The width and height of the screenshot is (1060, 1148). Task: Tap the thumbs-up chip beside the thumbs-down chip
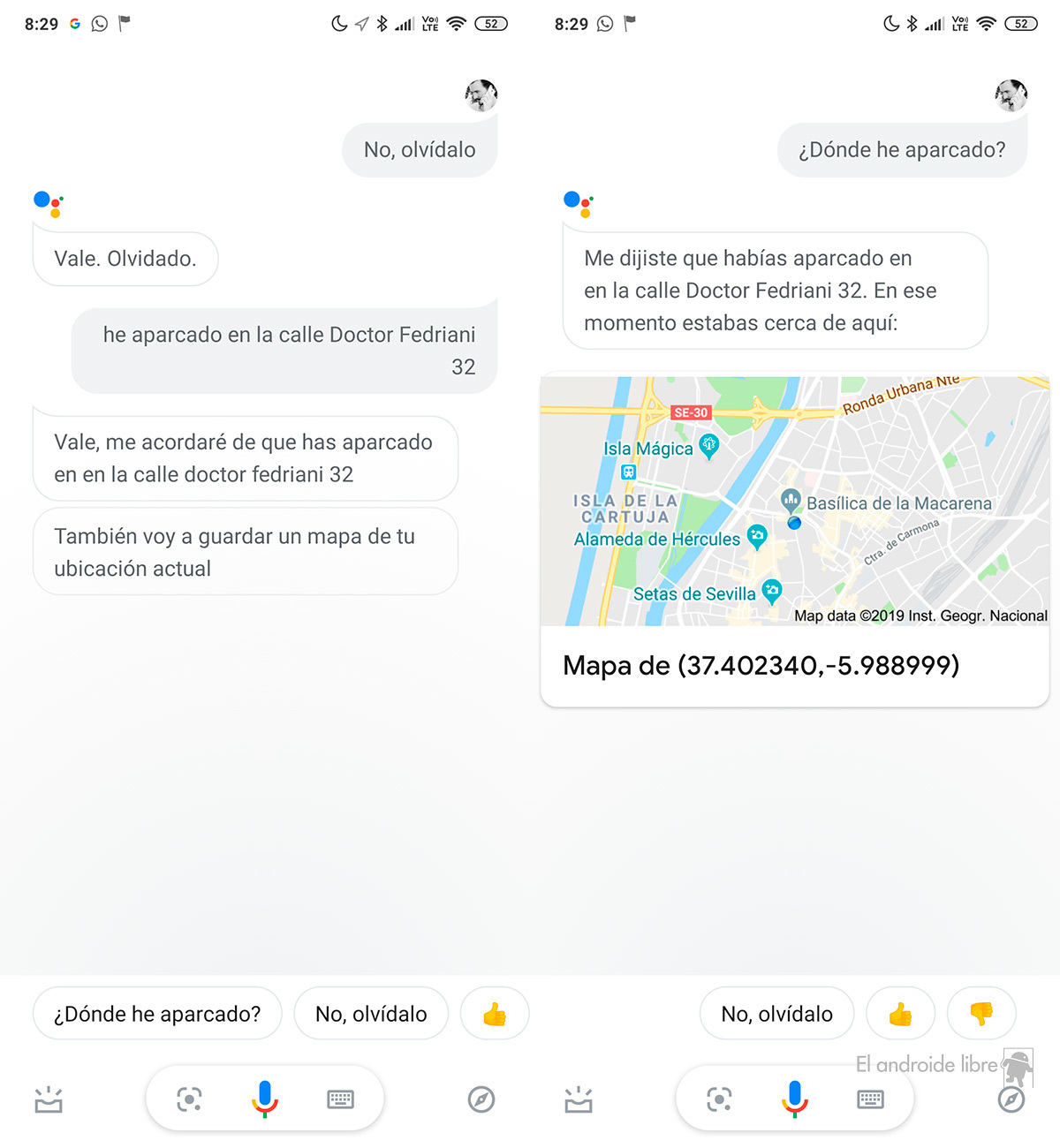tap(900, 1014)
